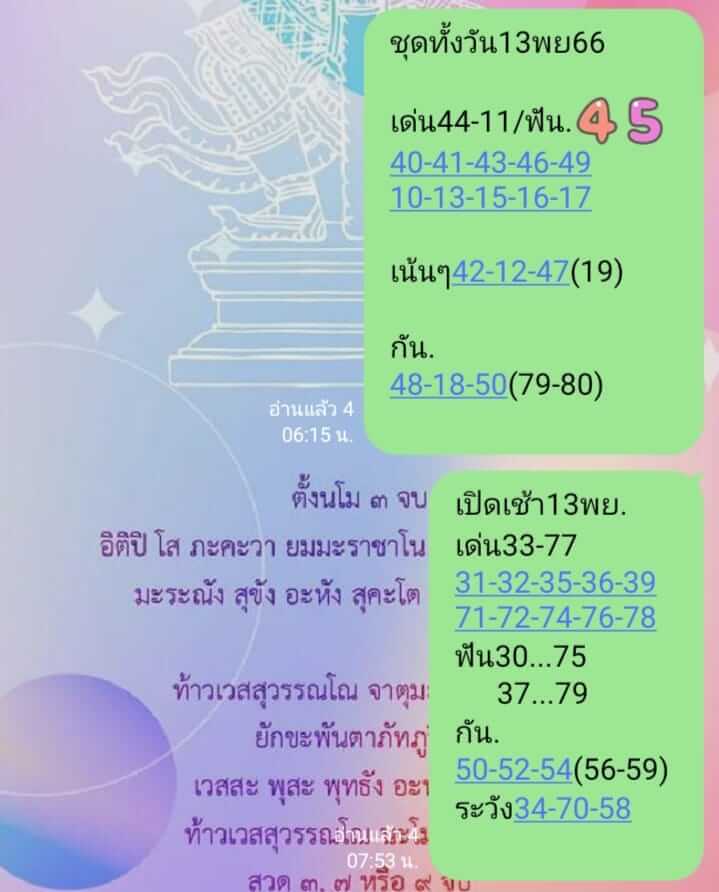This screenshot has height=892, width=719.
Task: Tap the 50-52-54 underlined link
Action: [514, 769]
